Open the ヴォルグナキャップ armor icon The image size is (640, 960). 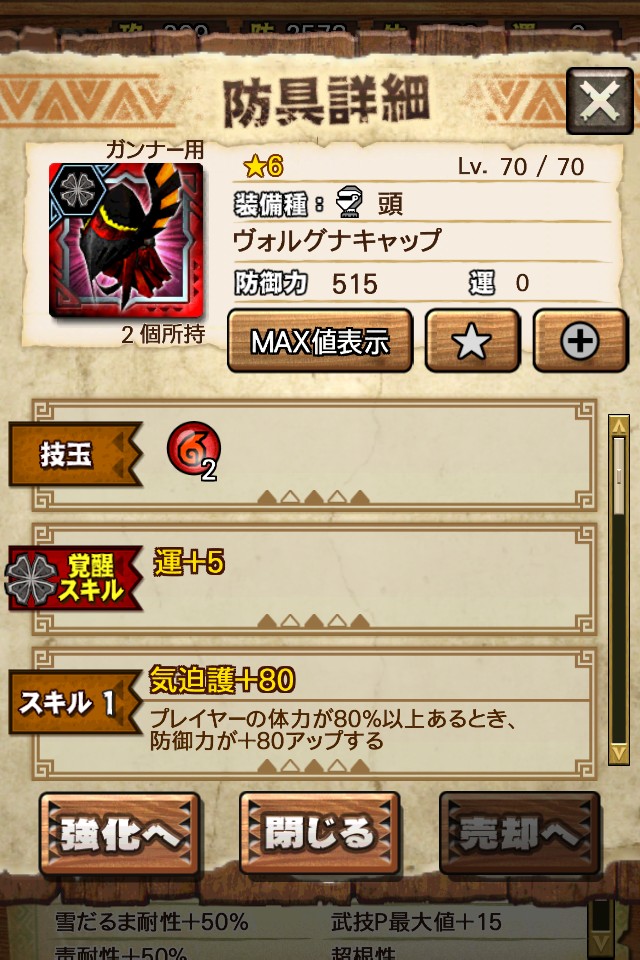pyautogui.click(x=126, y=240)
